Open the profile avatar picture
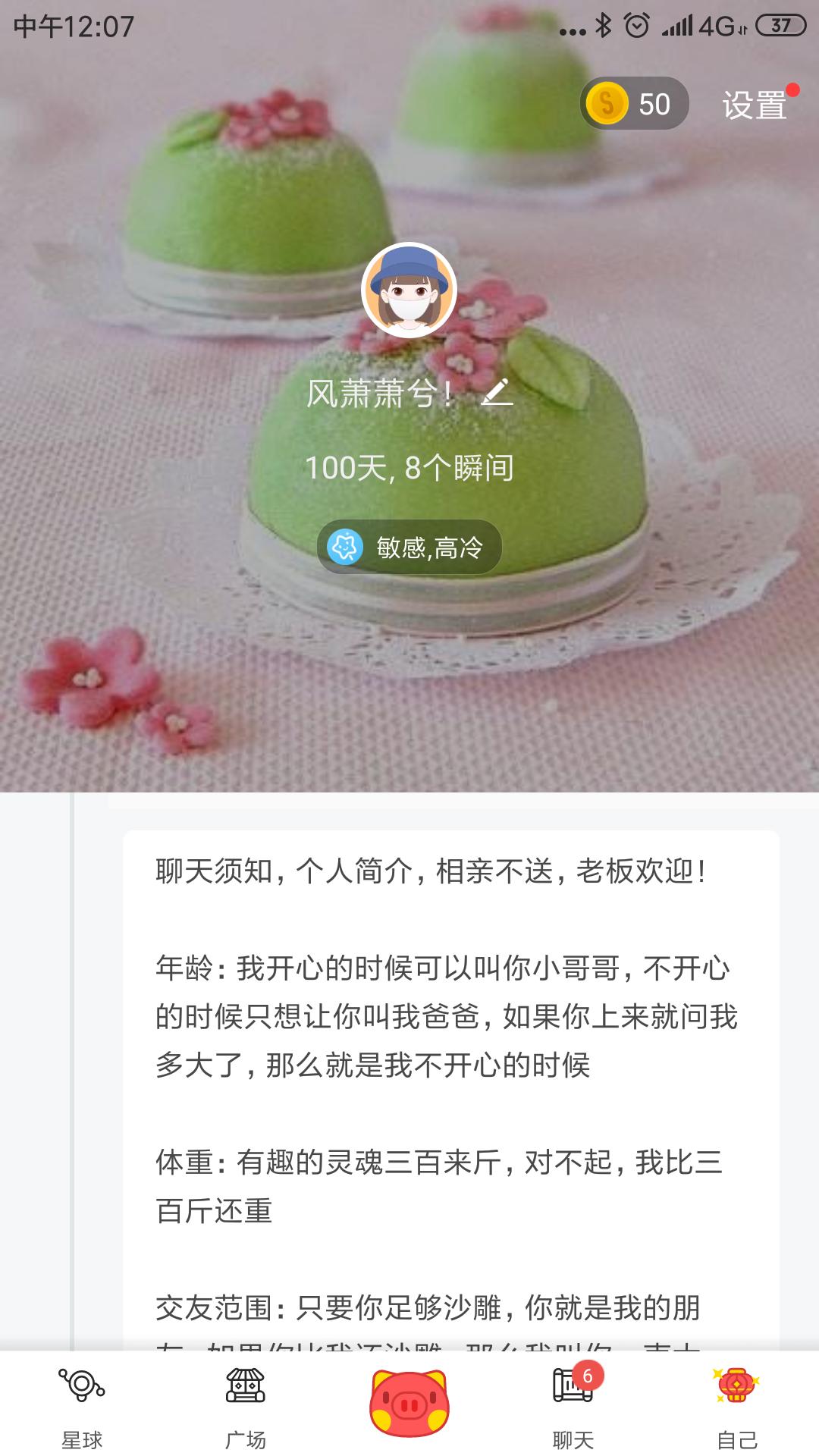Viewport: 819px width, 1456px height. [x=409, y=290]
